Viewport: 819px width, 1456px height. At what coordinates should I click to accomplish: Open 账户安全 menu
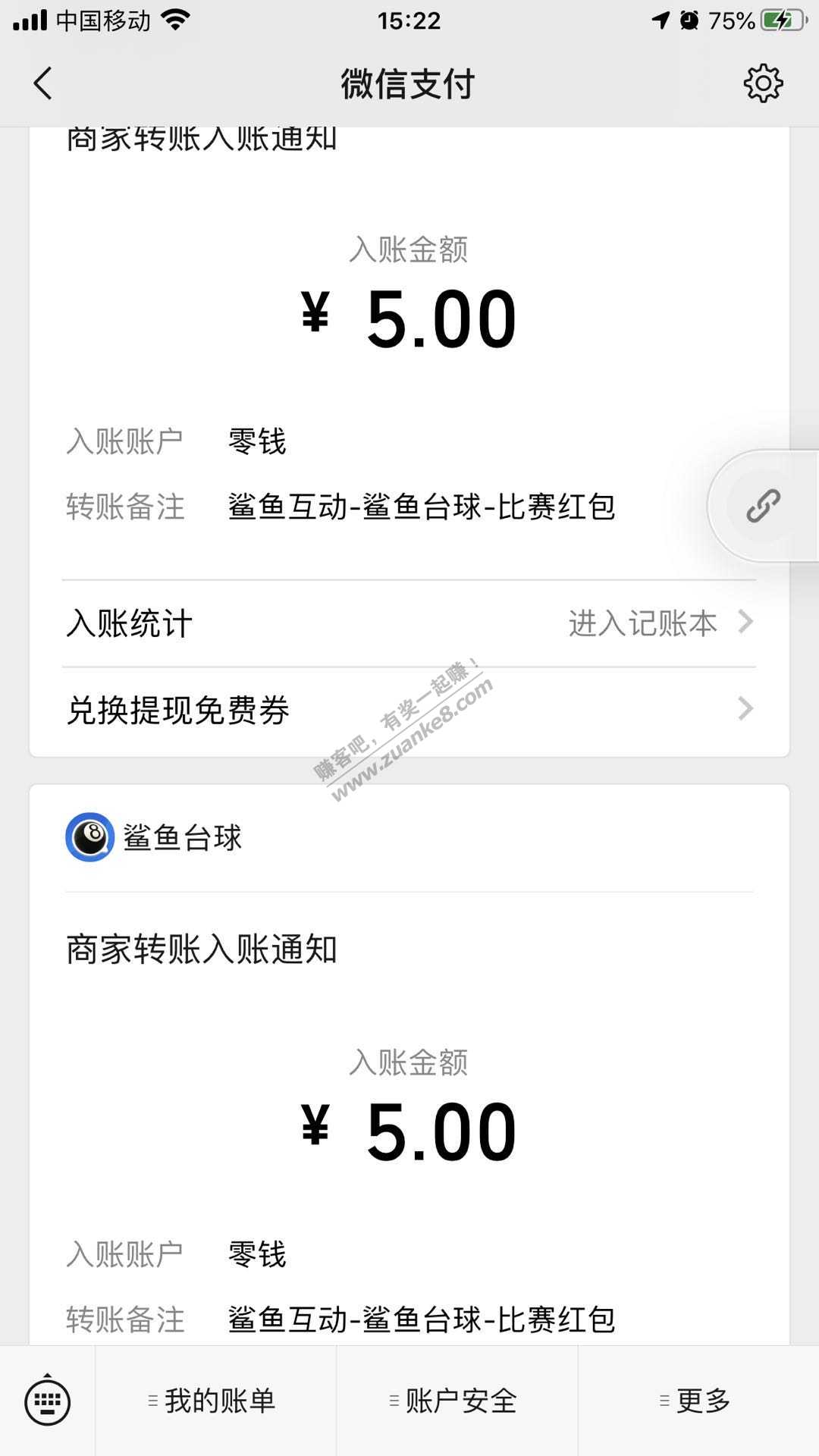point(457,1401)
